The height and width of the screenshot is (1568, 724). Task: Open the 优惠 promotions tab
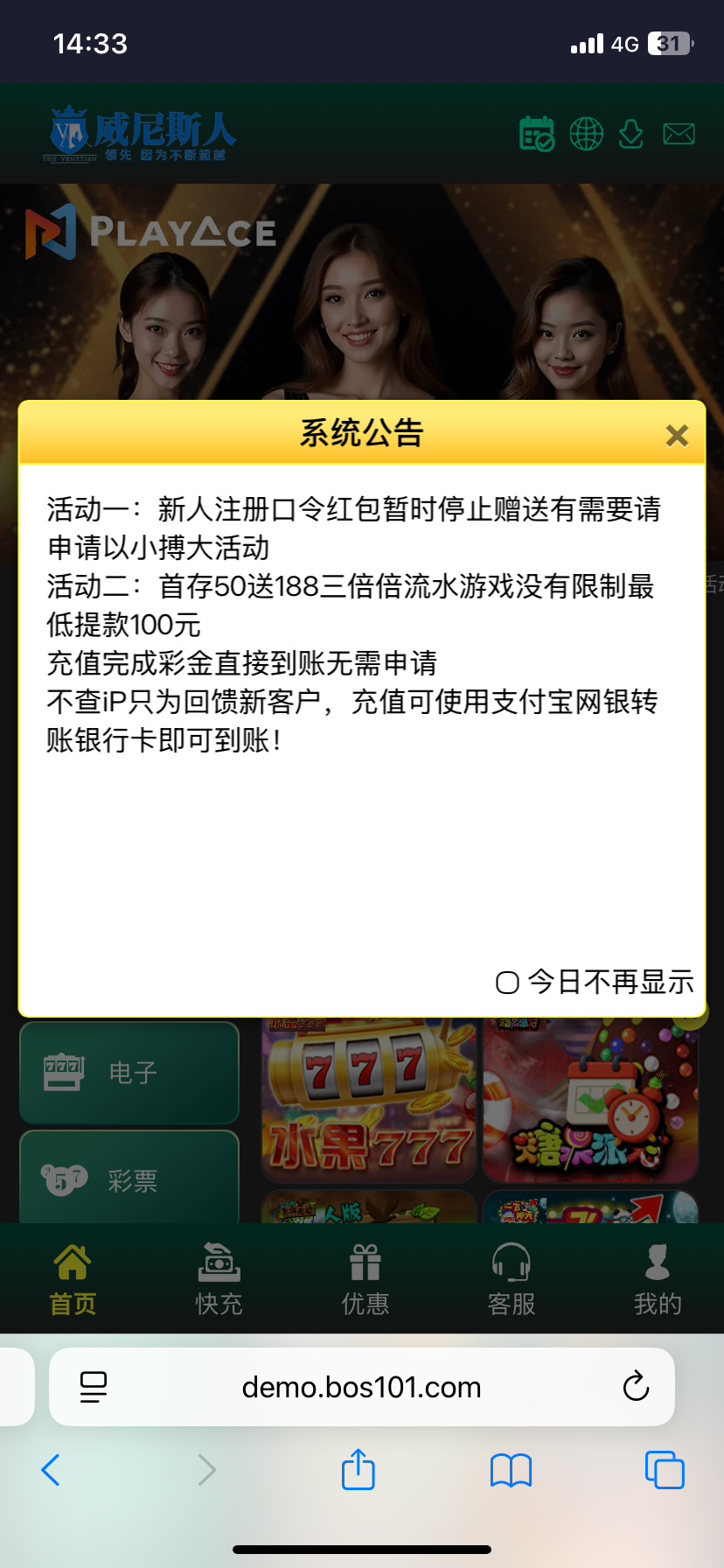point(365,1280)
